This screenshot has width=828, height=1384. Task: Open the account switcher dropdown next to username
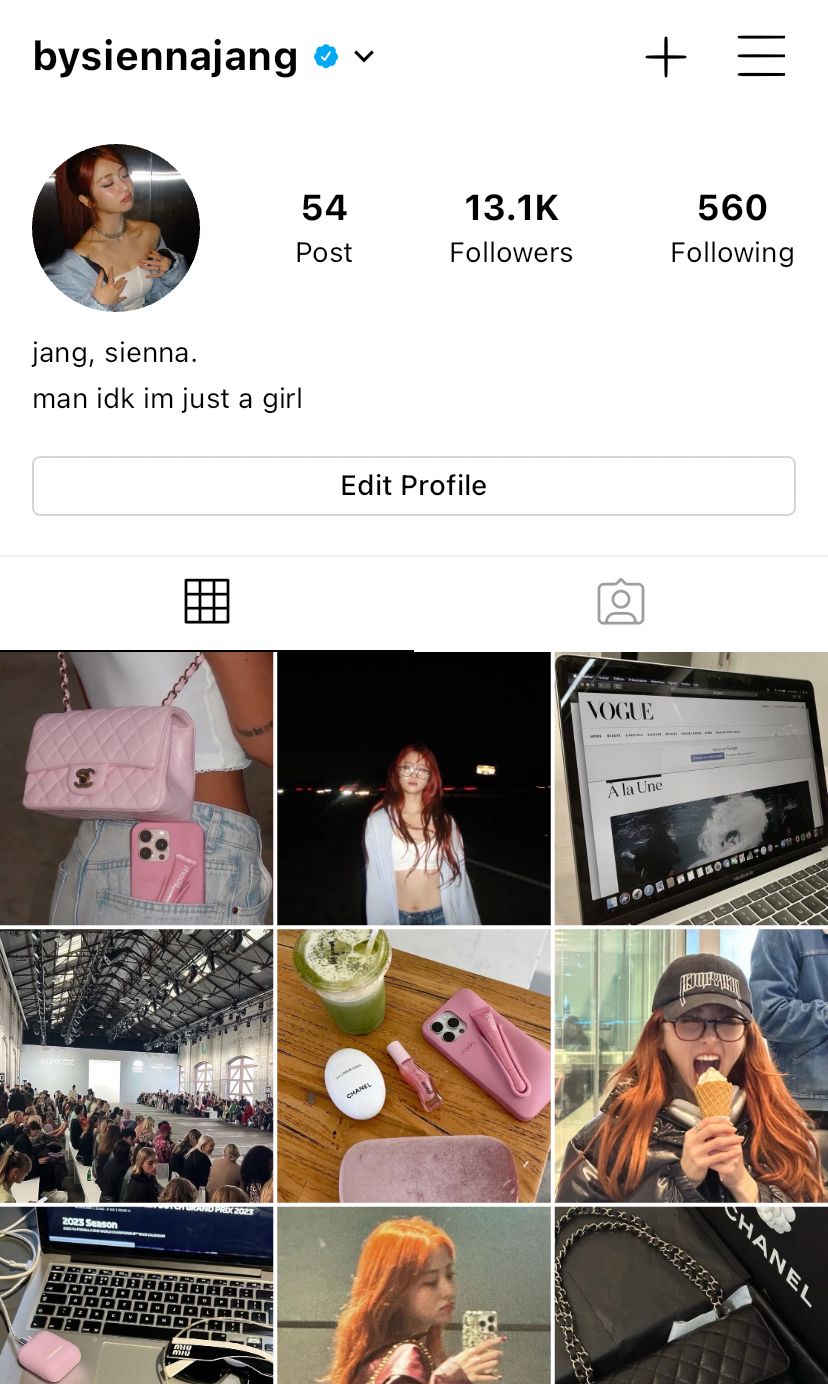(x=364, y=57)
